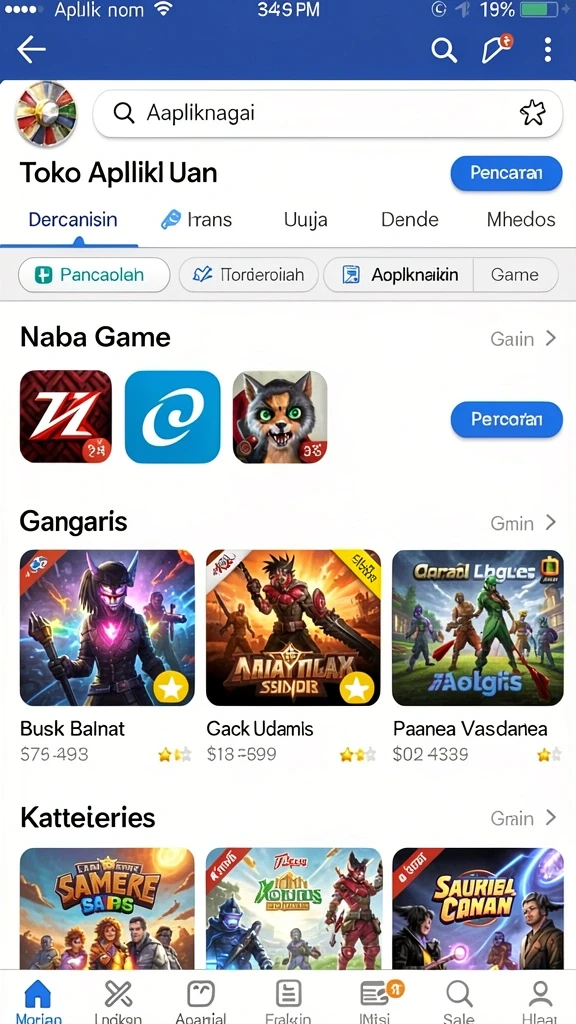Switch to the Dende tab
Screen dimensions: 576x1024
coord(409,219)
